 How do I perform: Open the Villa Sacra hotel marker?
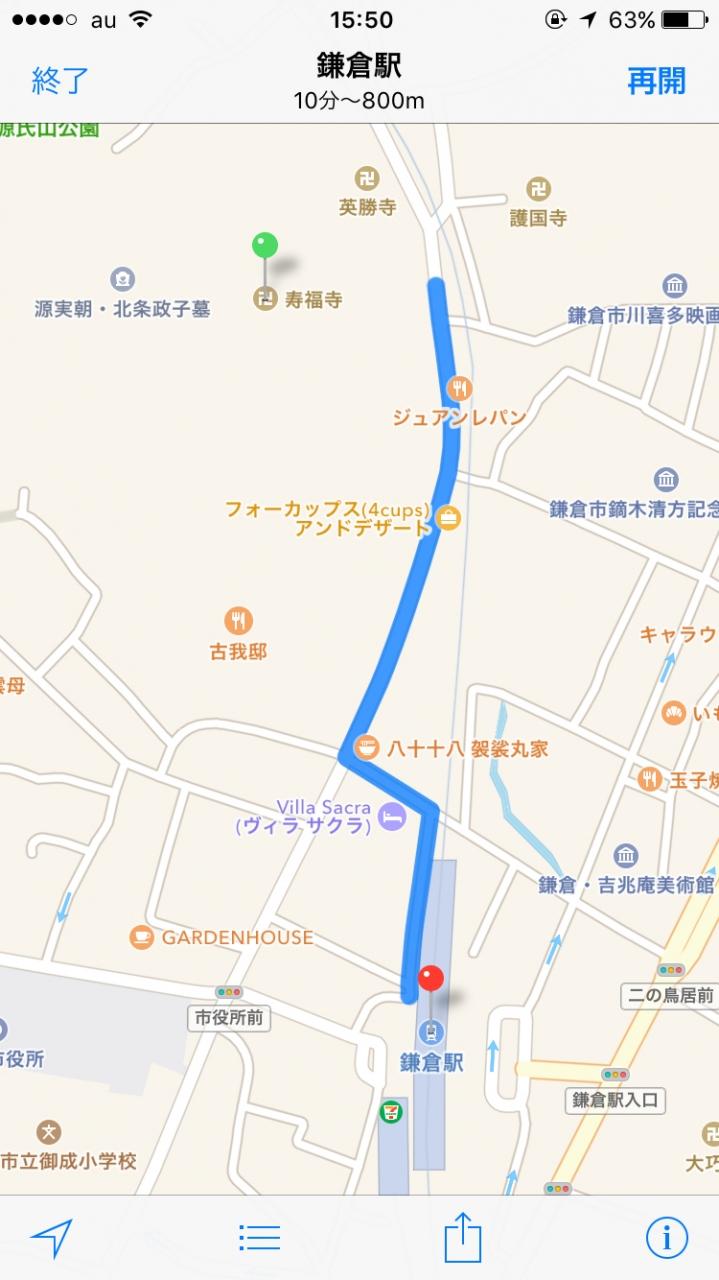click(393, 816)
